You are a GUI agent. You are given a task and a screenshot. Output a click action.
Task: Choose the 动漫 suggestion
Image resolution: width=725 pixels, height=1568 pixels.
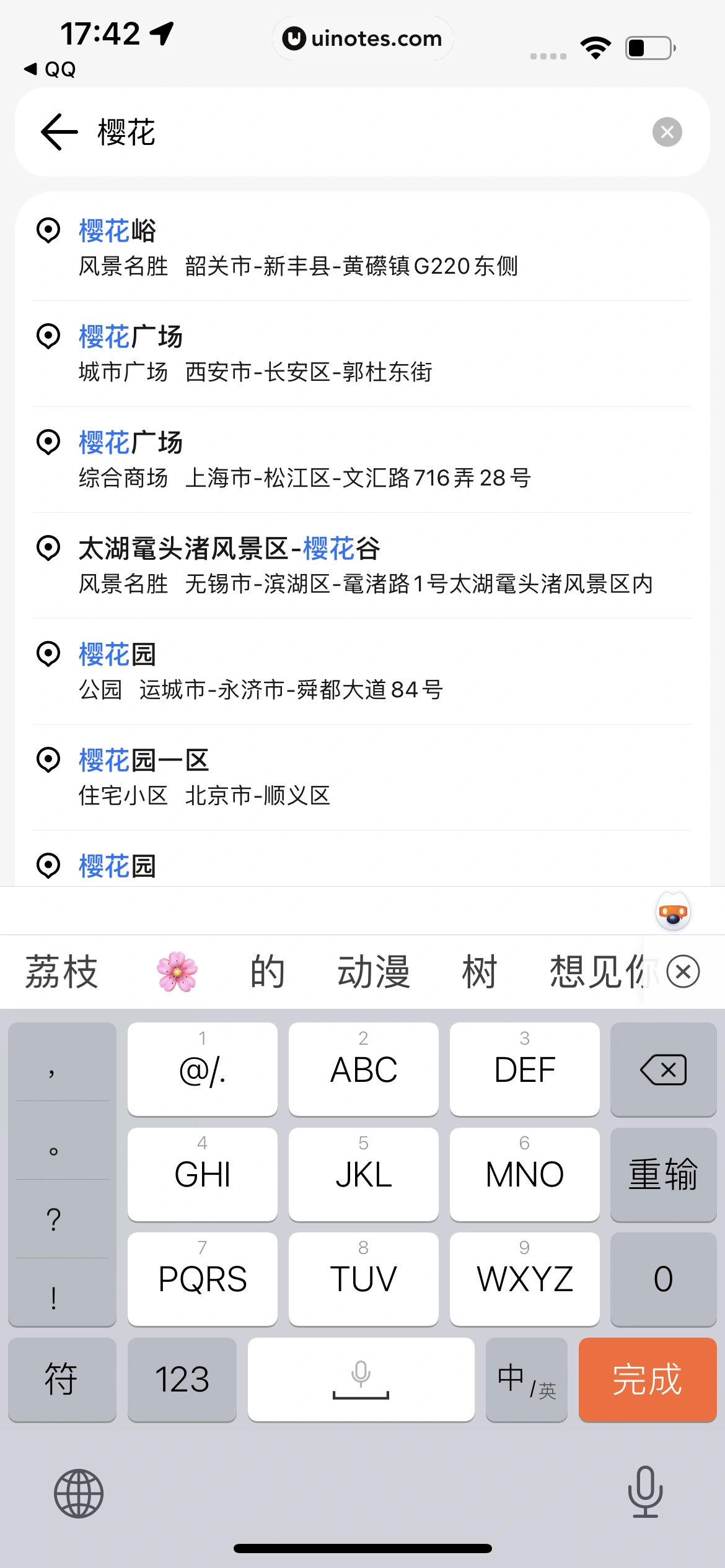tap(373, 972)
